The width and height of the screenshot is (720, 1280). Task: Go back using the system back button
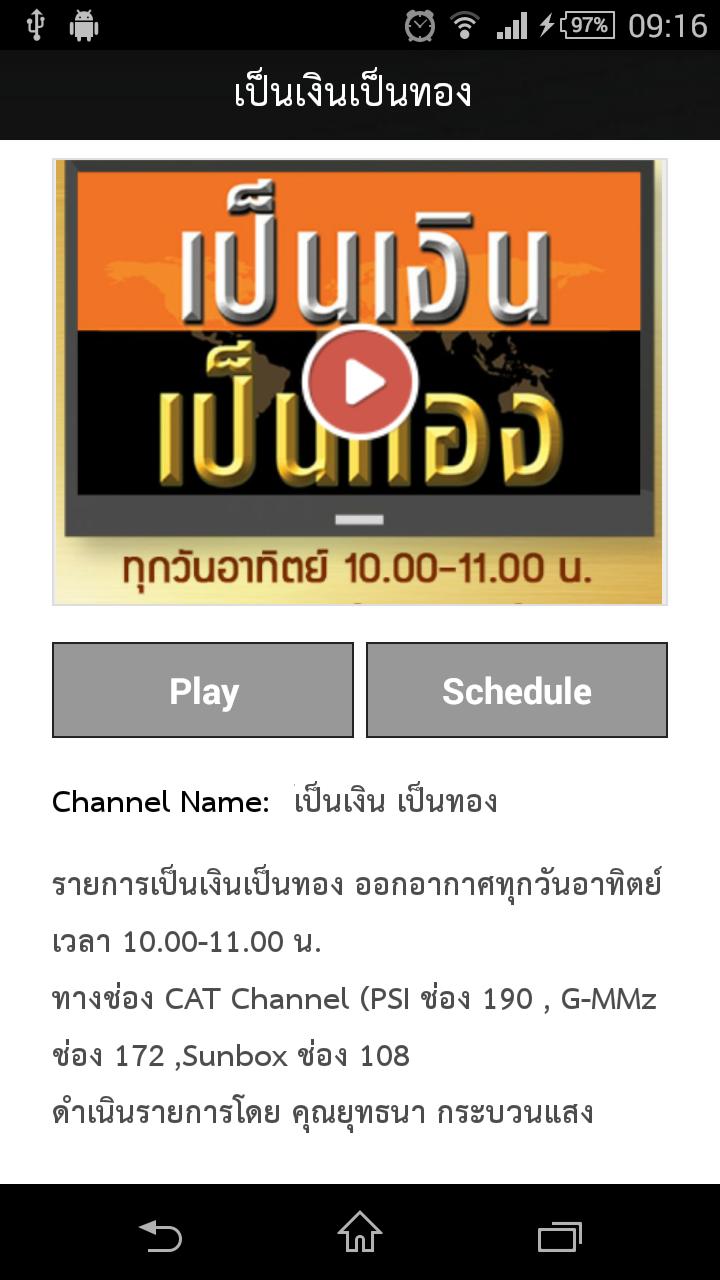(x=160, y=1236)
